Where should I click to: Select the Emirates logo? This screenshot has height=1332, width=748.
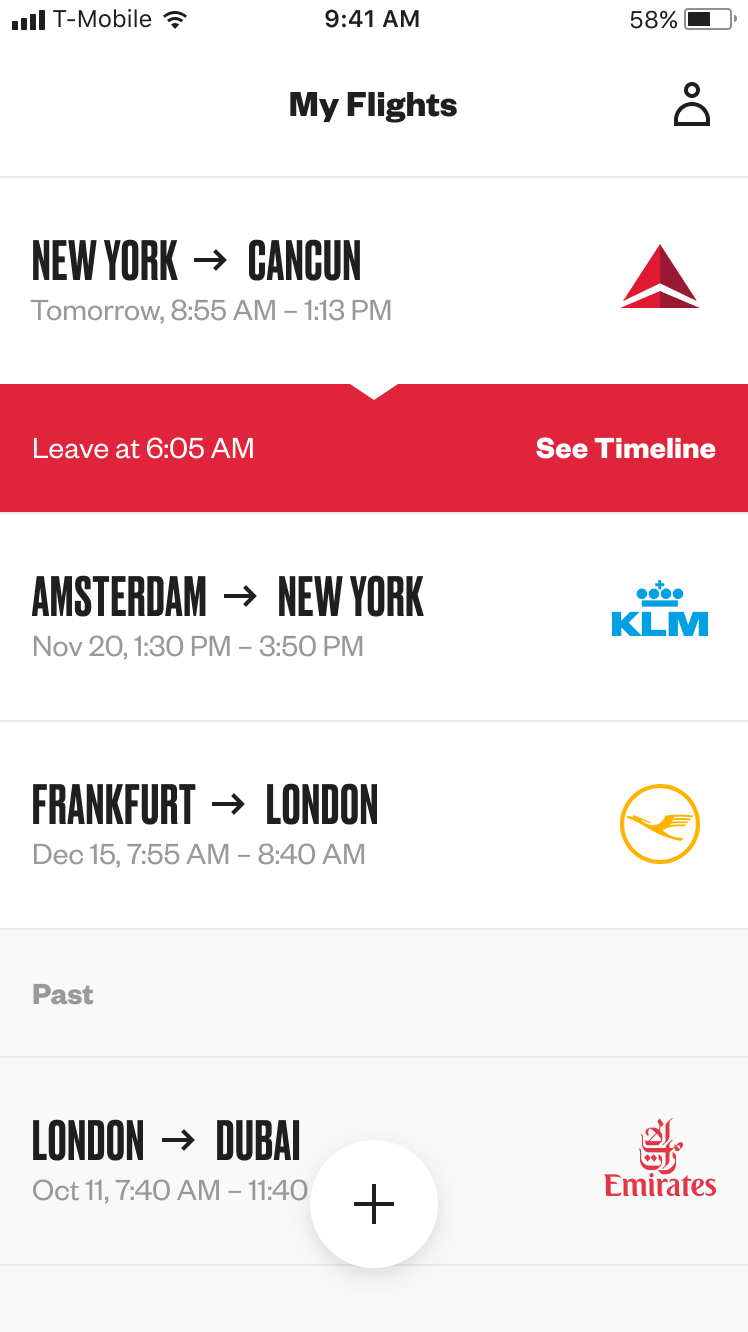(659, 1157)
